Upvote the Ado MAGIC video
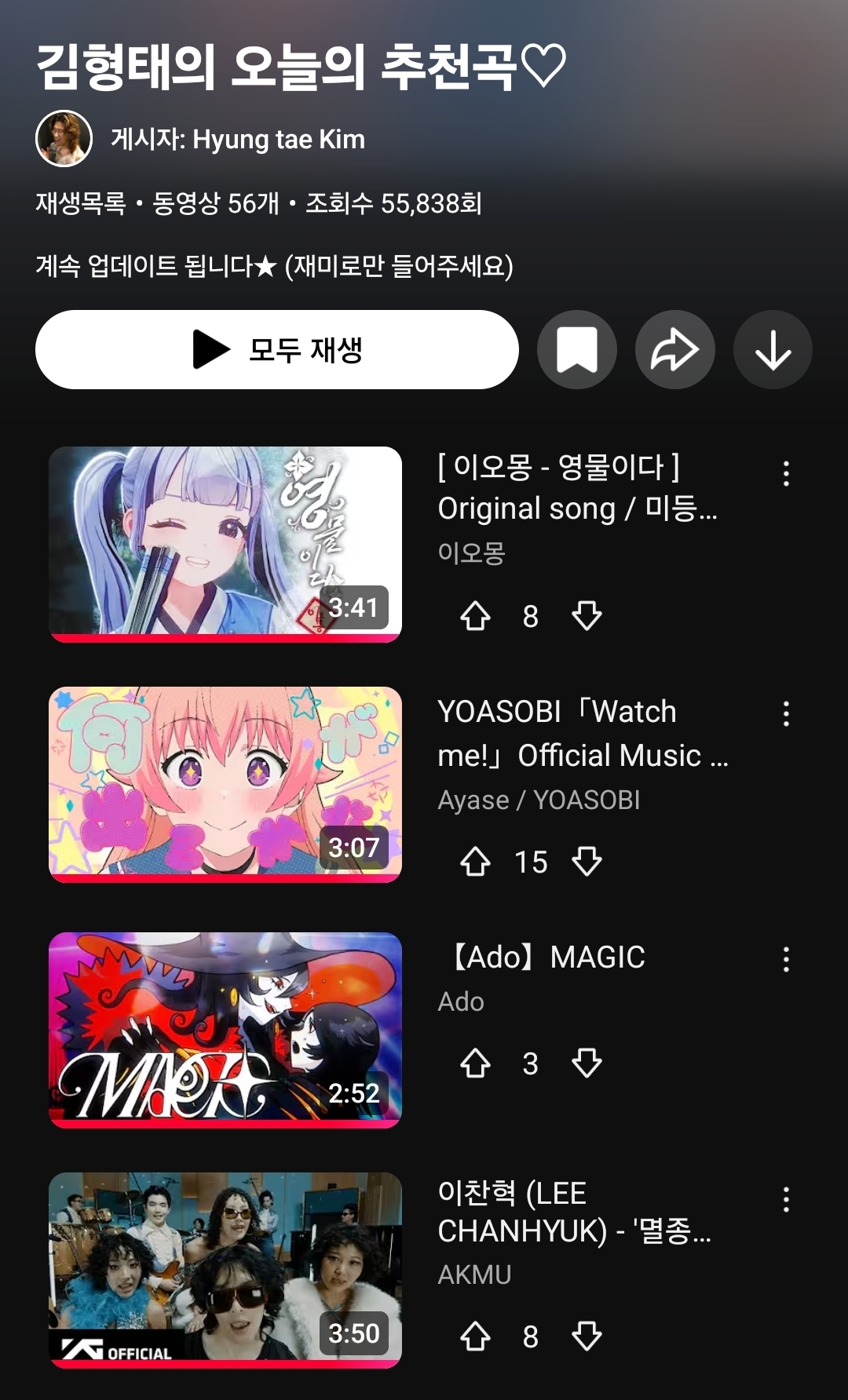This screenshot has width=848, height=1400. [475, 1063]
